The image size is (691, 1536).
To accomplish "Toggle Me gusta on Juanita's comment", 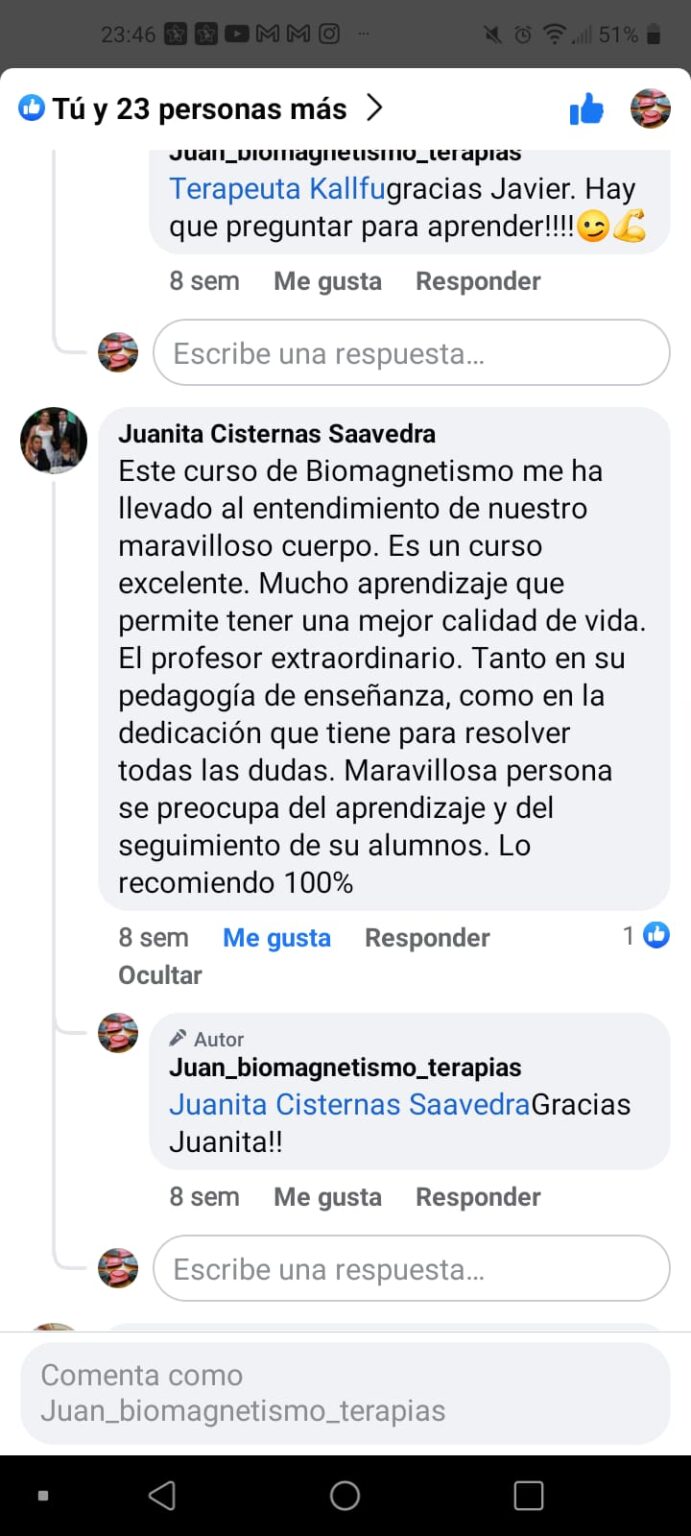I will [276, 938].
